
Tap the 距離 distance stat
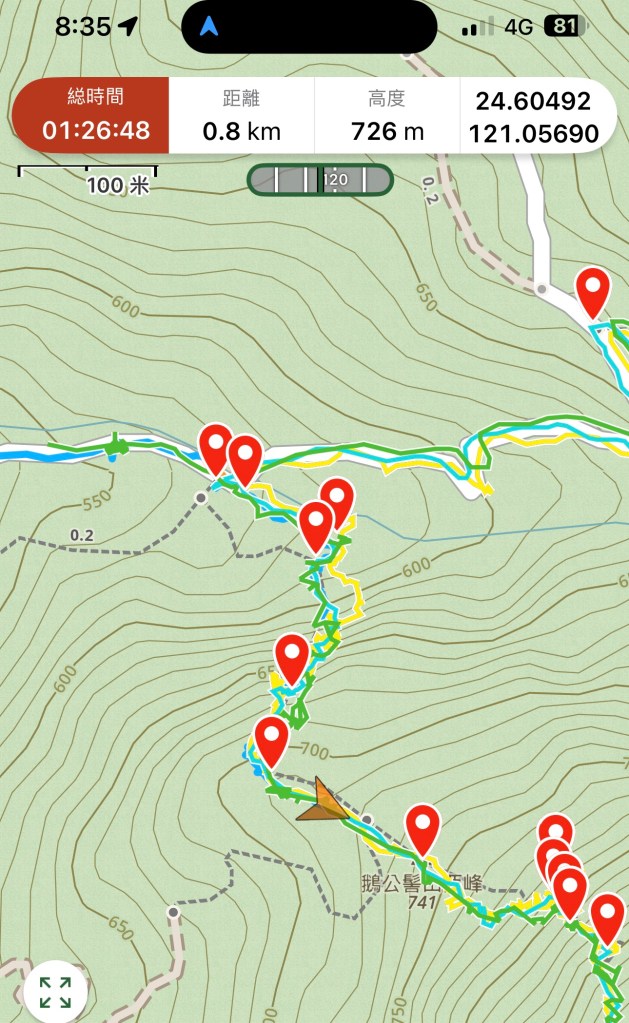tap(241, 115)
